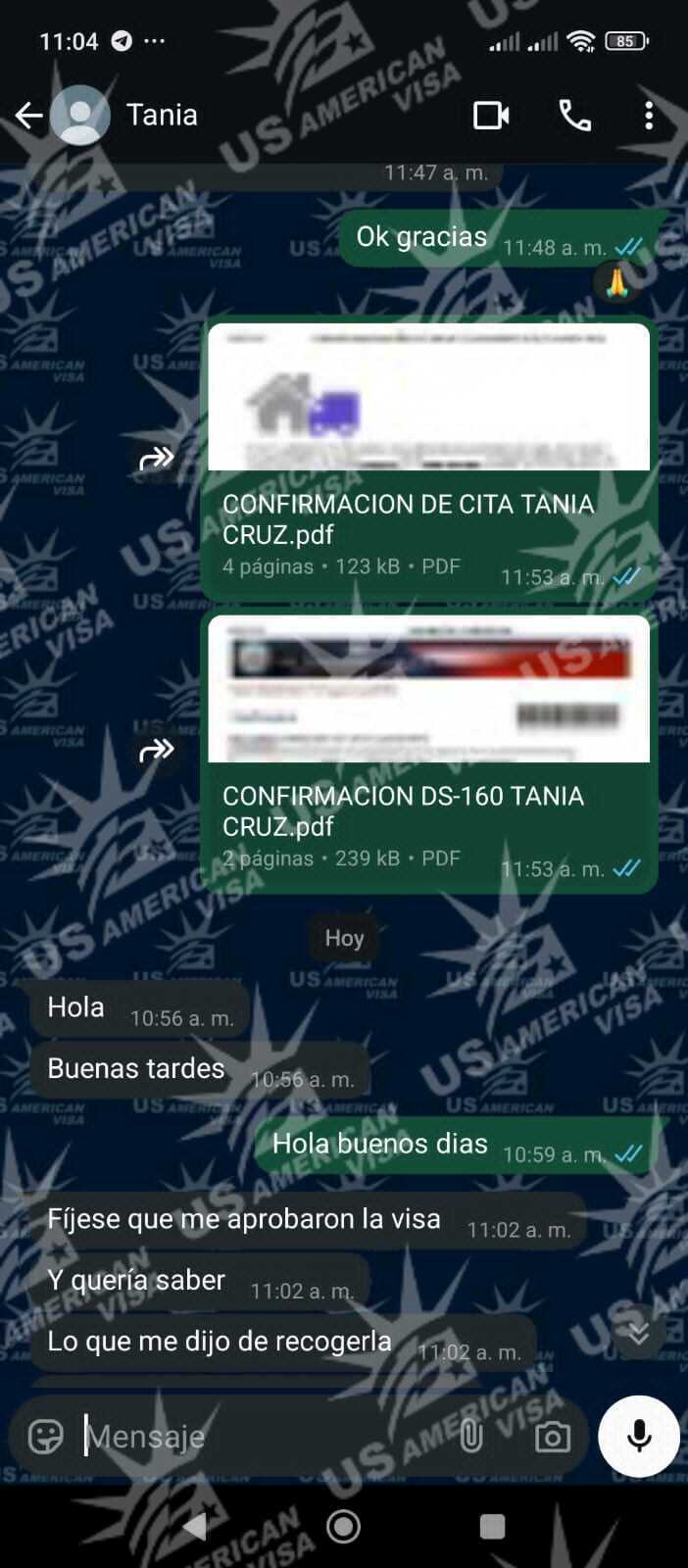Open Tania's contact profile
Screen dimensions: 688x1568
click(x=162, y=116)
